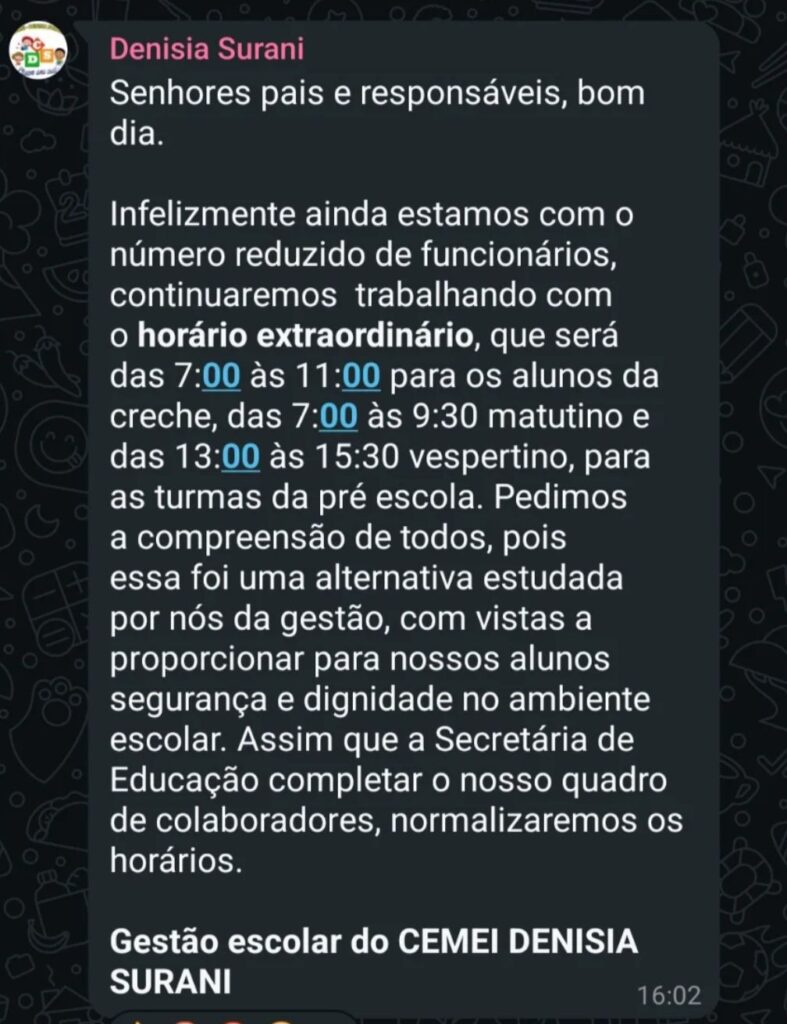Open the reactions pill below the message
The image size is (787, 1024).
230,1018
